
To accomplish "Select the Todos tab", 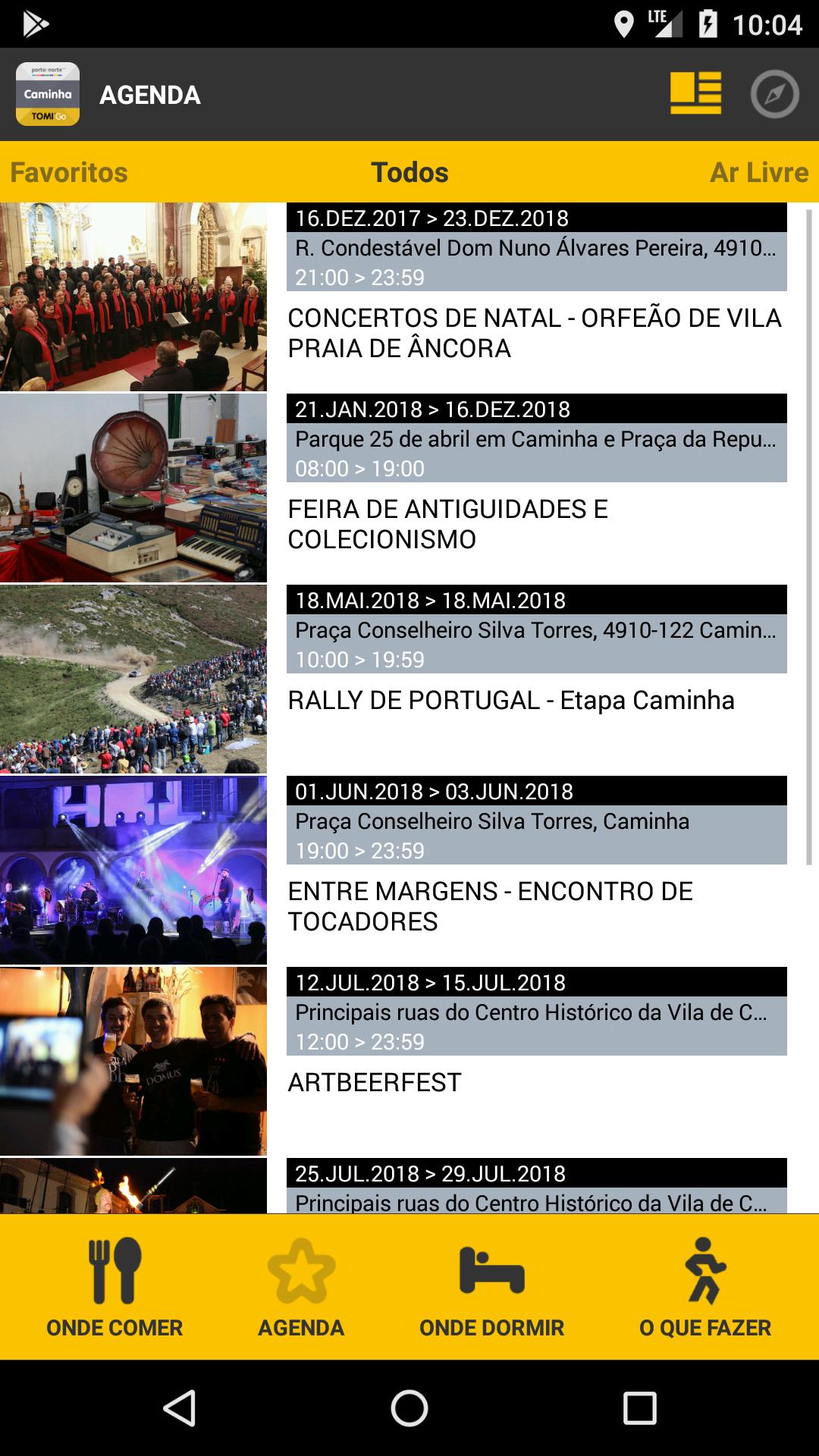I will click(x=409, y=172).
